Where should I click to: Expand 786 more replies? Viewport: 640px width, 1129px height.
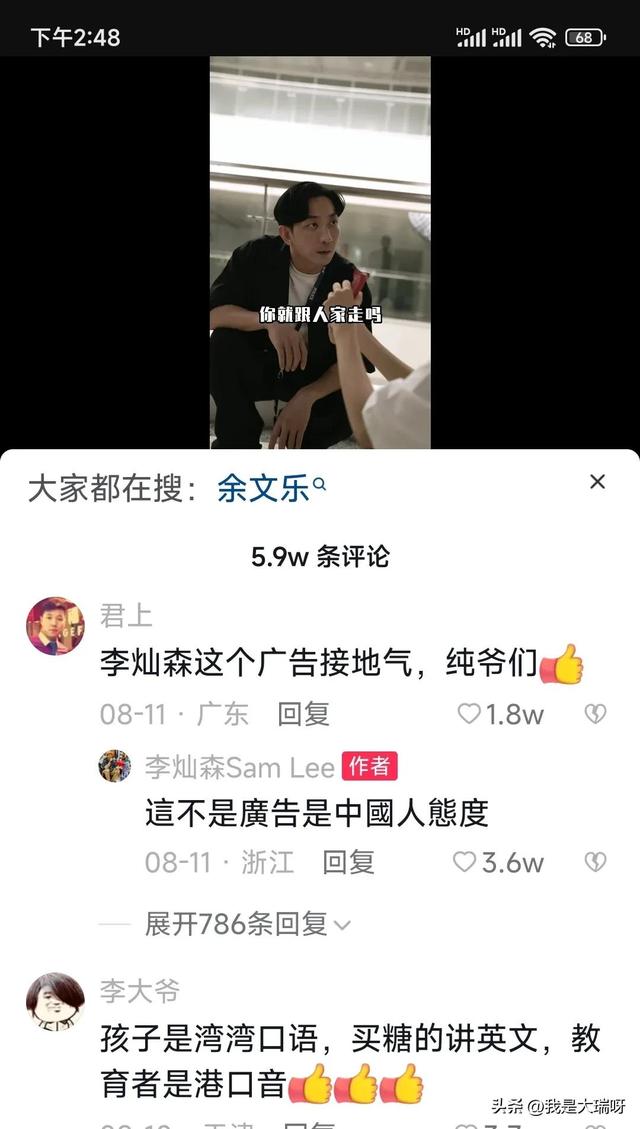point(247,925)
